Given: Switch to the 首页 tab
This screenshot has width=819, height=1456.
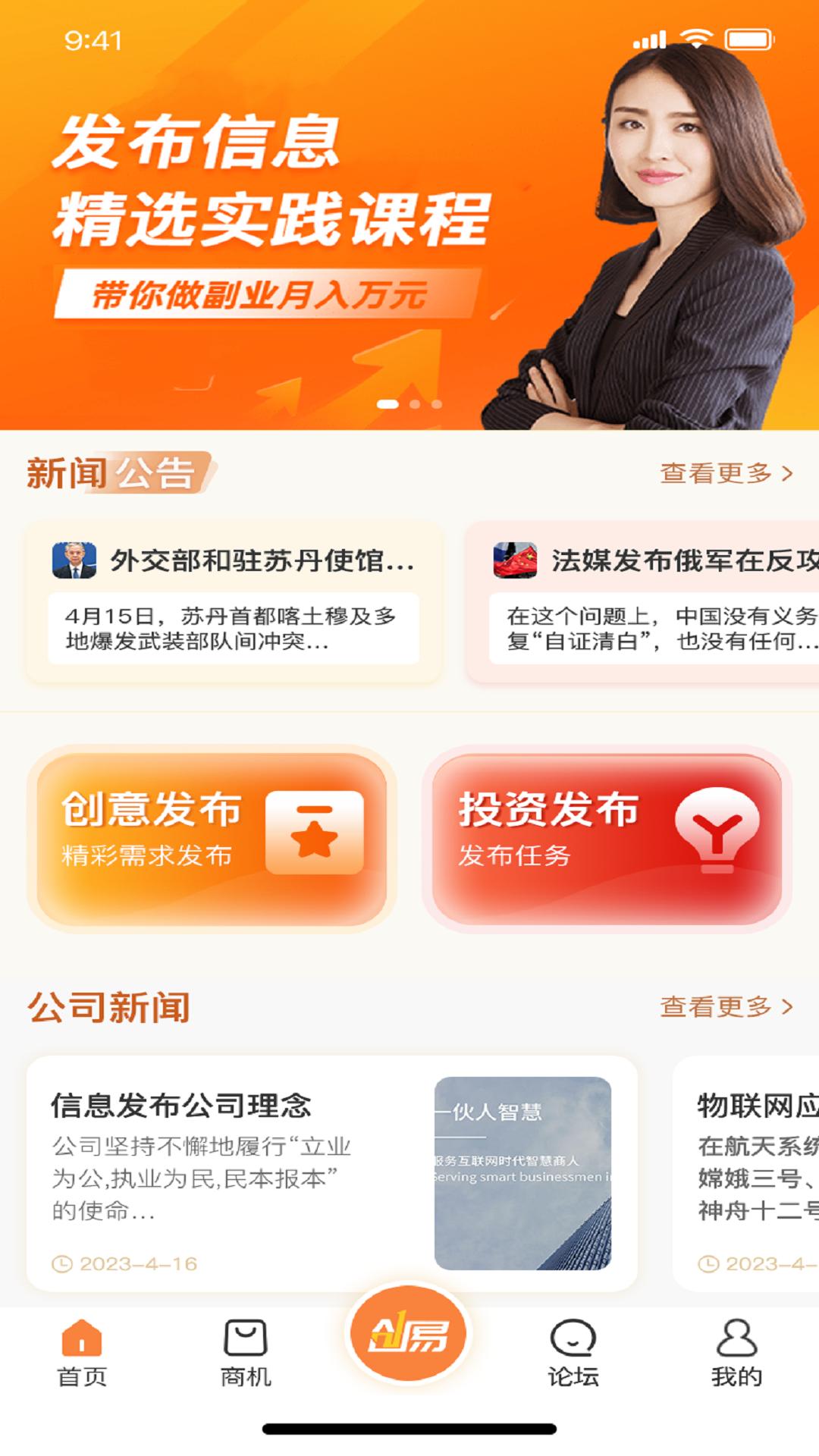Looking at the screenshot, I should tap(82, 1354).
